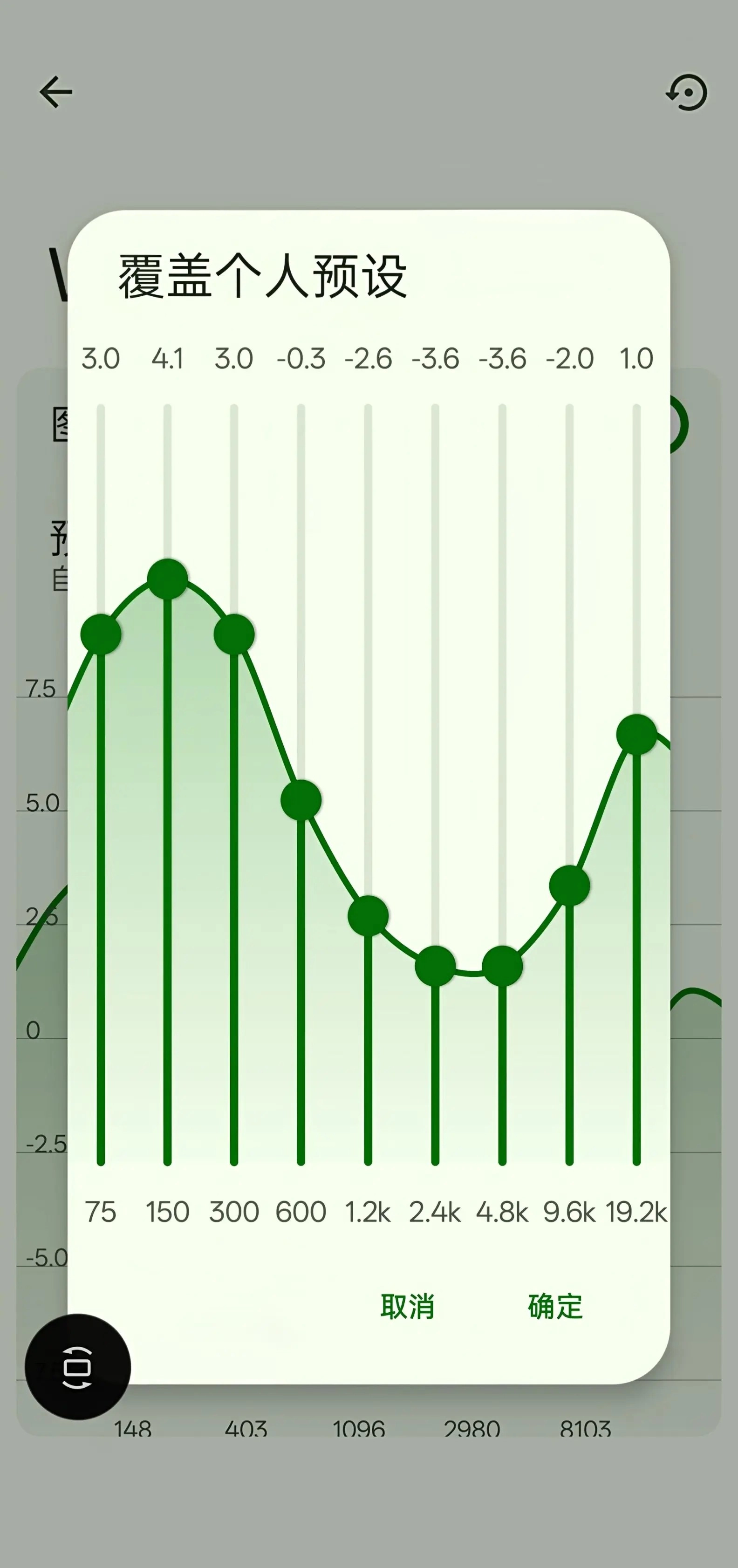Tap the 600 Hz band slider
Screen dimensions: 738x1568
301,800
